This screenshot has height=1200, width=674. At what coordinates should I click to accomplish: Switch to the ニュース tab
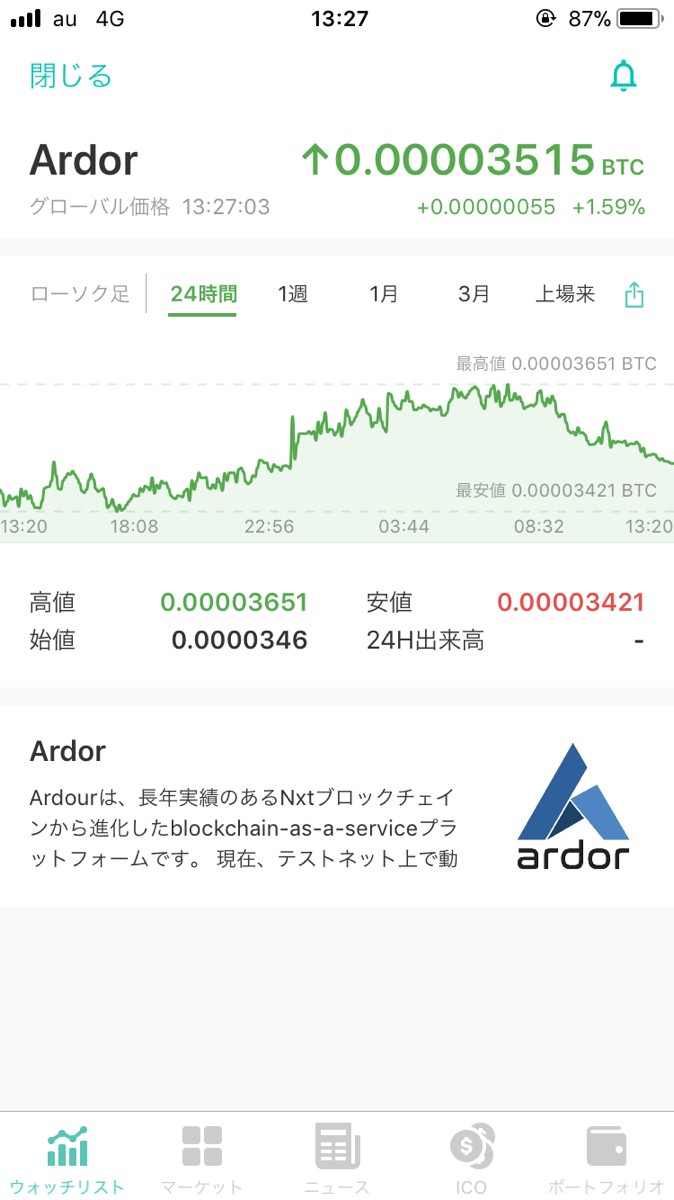pos(337,1160)
